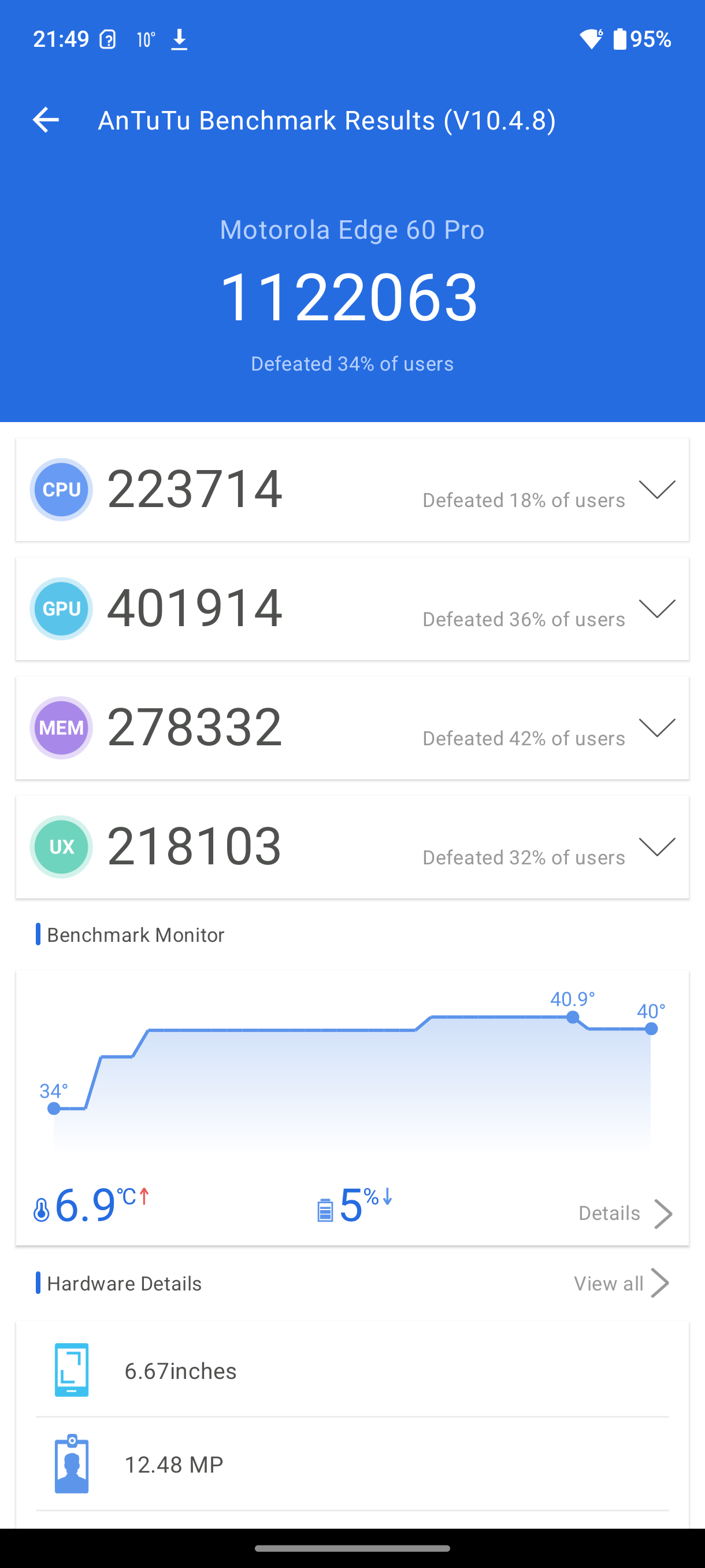View all hardware details
The image size is (705, 1568).
pyautogui.click(x=621, y=1283)
